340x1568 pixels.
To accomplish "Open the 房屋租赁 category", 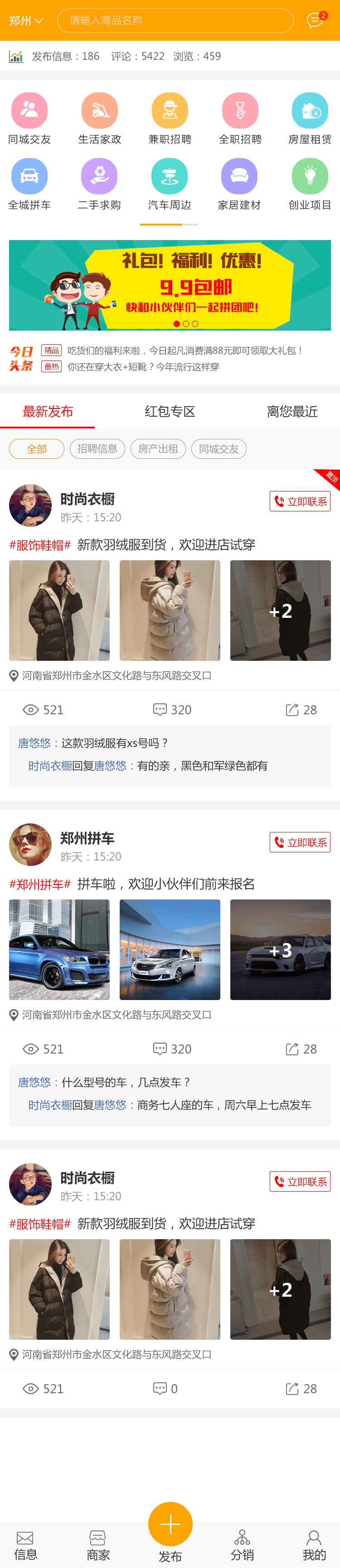I will 310,119.
